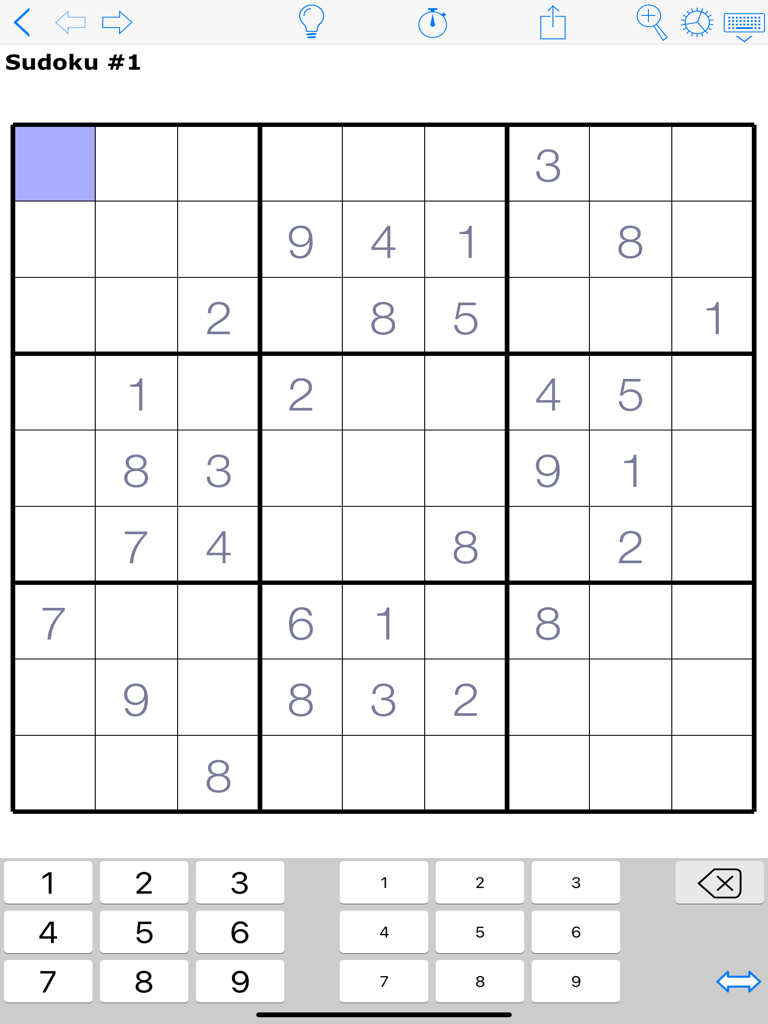Image resolution: width=768 pixels, height=1024 pixels.
Task: Add small pencil mark 6
Action: [x=575, y=932]
